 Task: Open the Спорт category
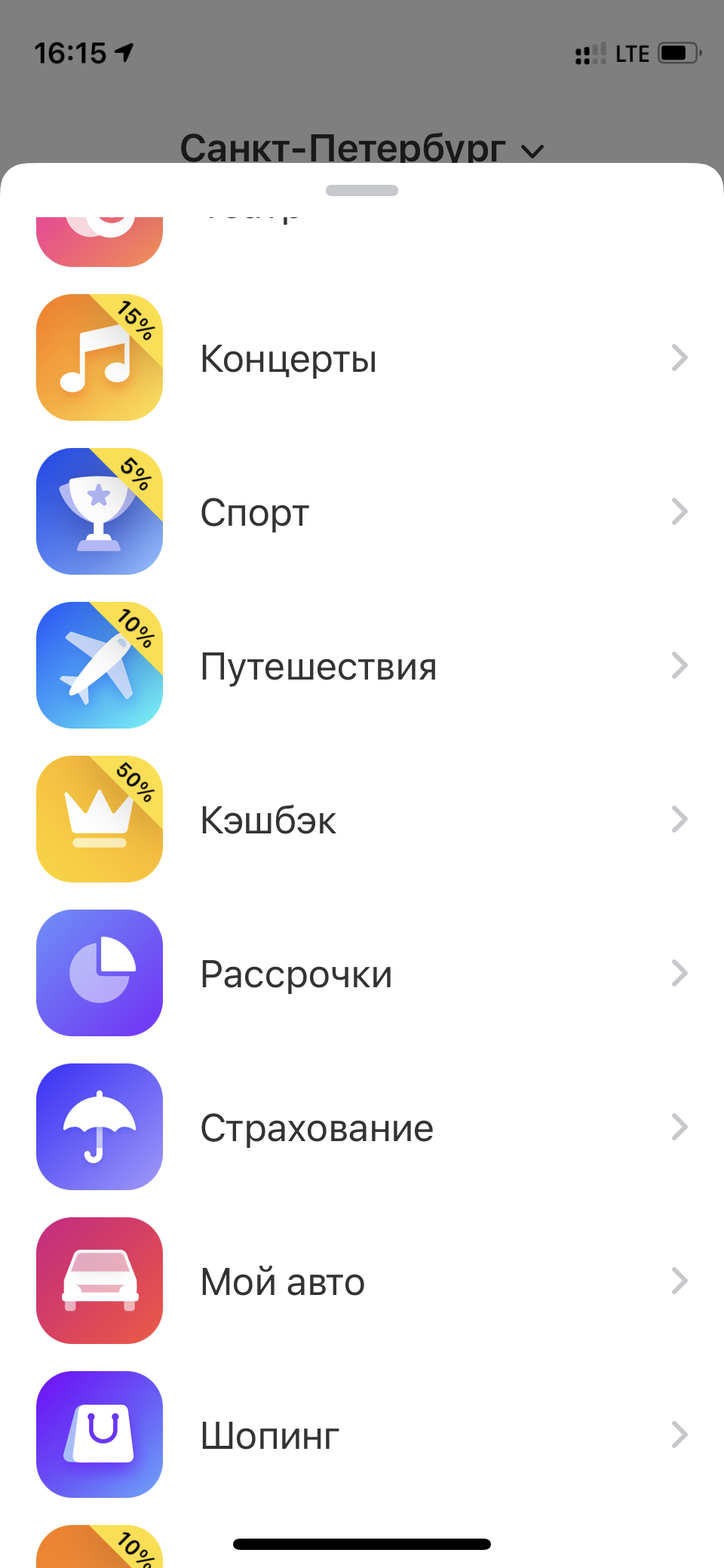362,511
